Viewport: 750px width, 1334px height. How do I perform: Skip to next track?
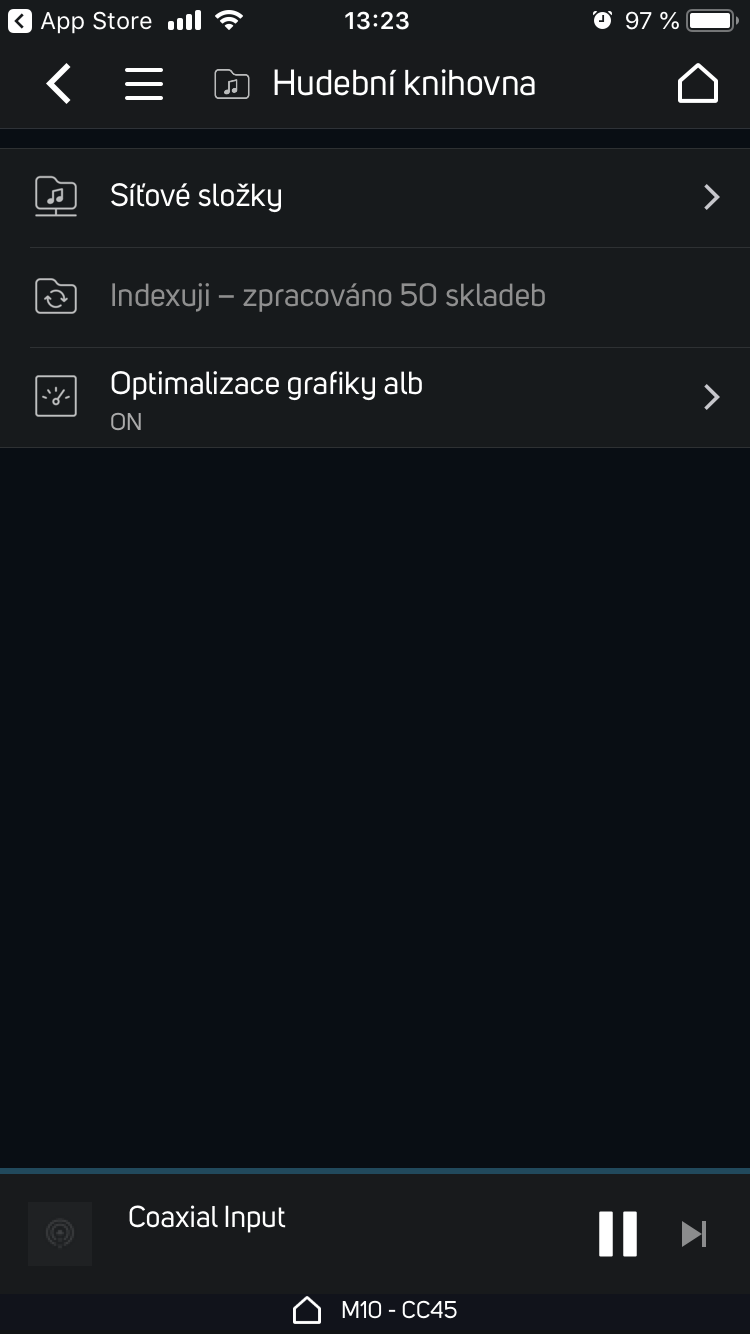[x=694, y=1234]
